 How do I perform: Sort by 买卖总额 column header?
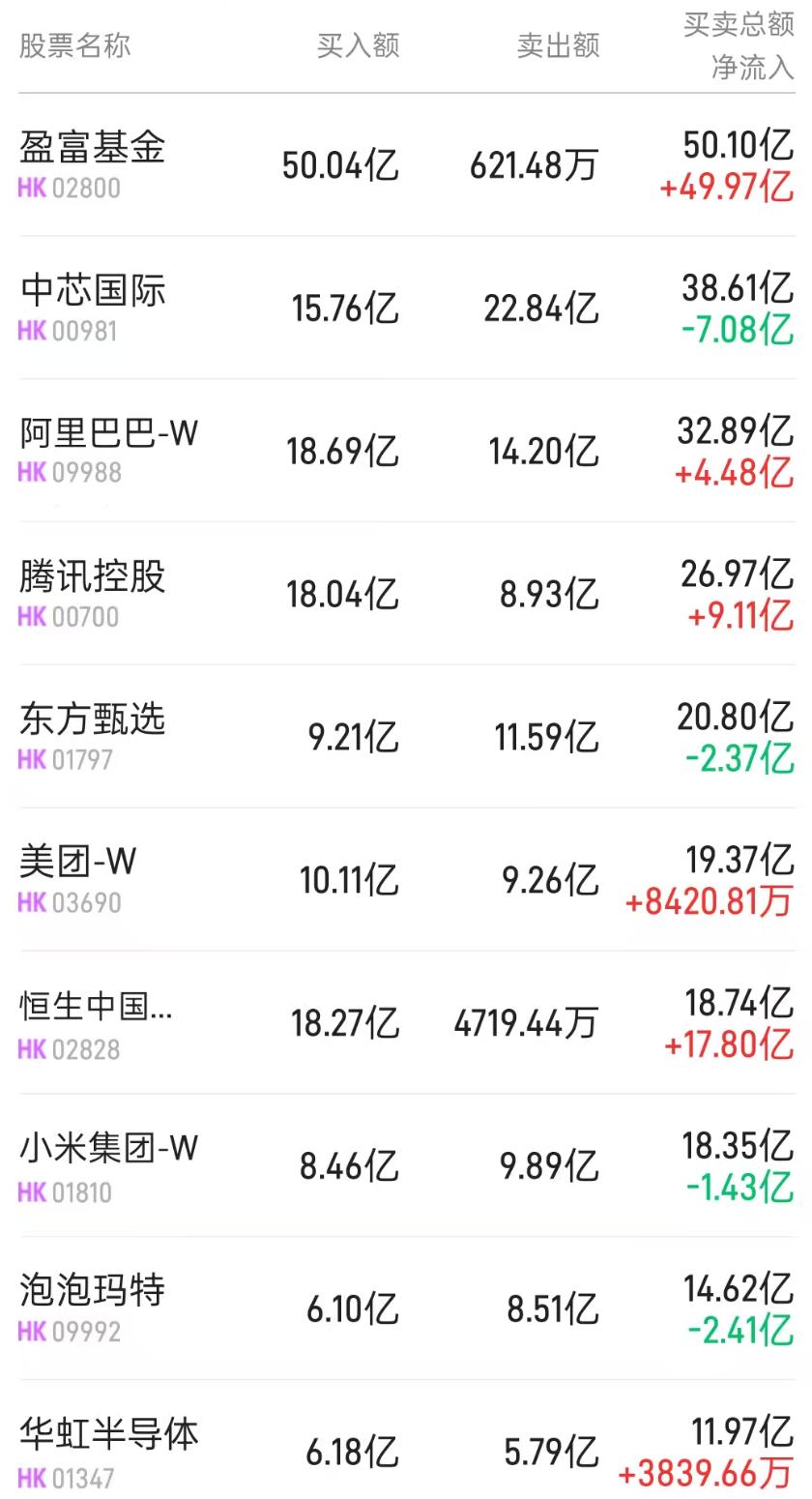pyautogui.click(x=735, y=22)
